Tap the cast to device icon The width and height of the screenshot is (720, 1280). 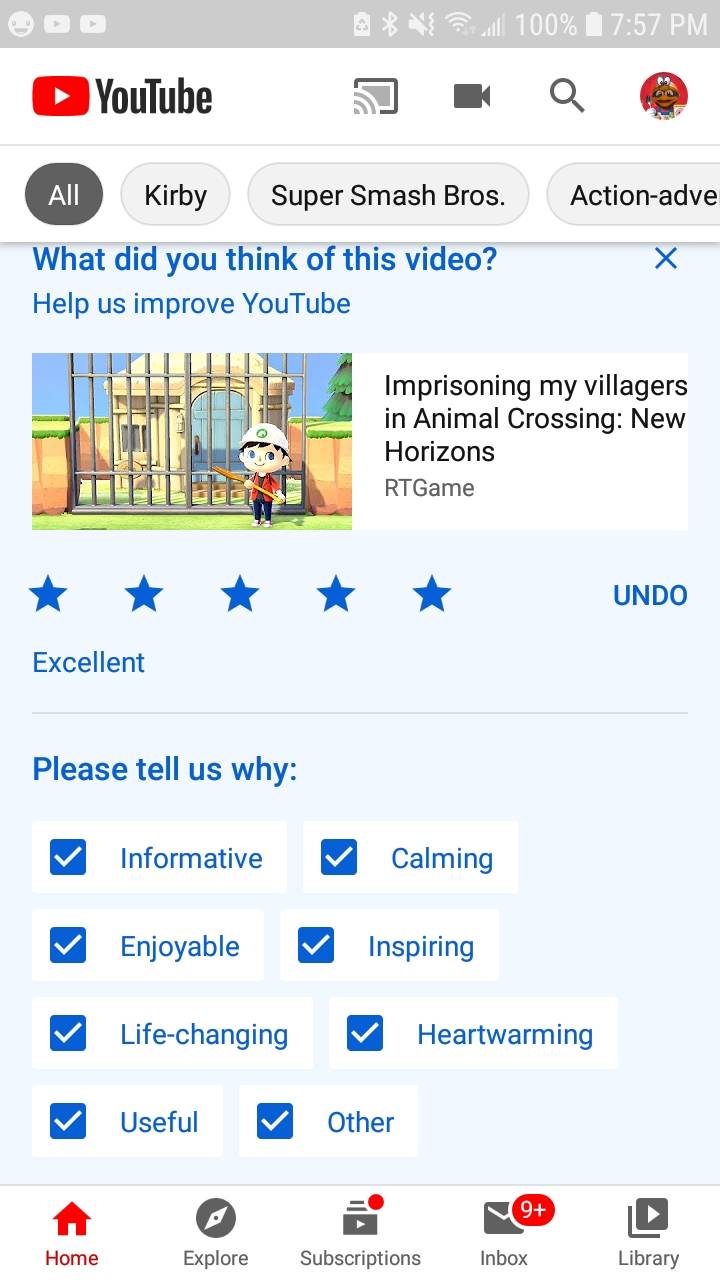375,97
